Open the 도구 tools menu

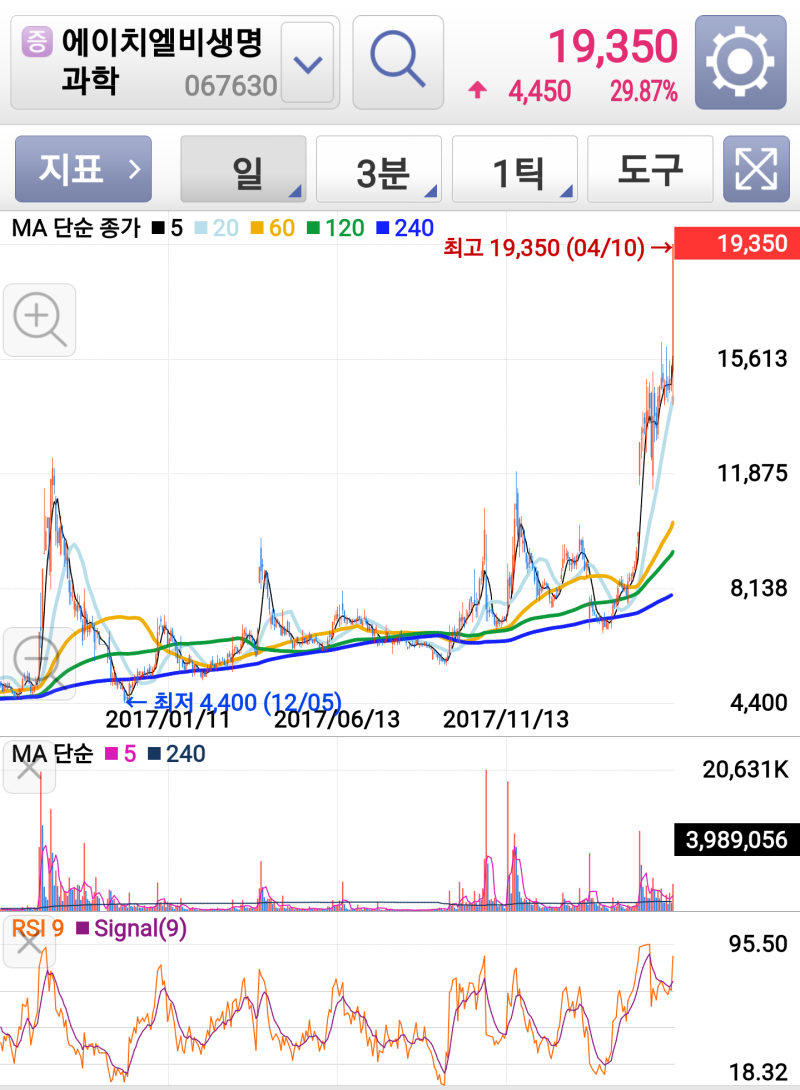click(648, 168)
